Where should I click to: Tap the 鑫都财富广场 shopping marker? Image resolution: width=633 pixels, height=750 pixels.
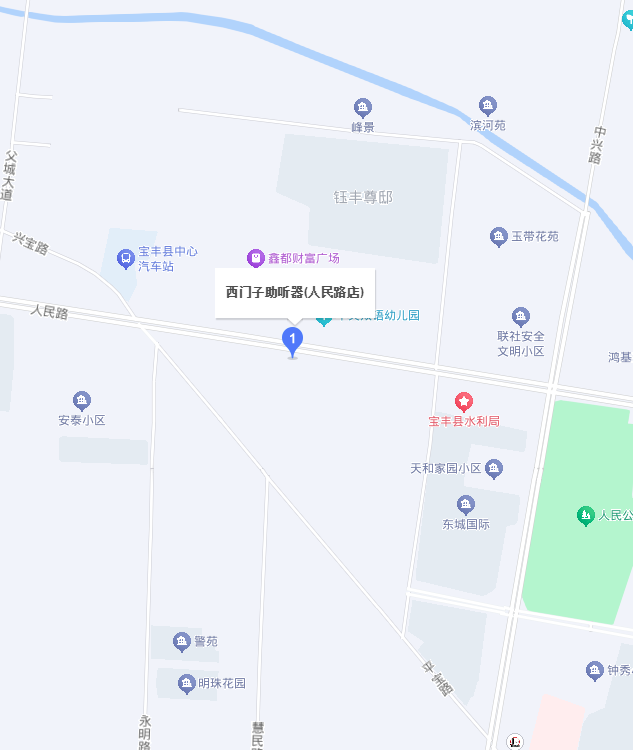pos(256,258)
